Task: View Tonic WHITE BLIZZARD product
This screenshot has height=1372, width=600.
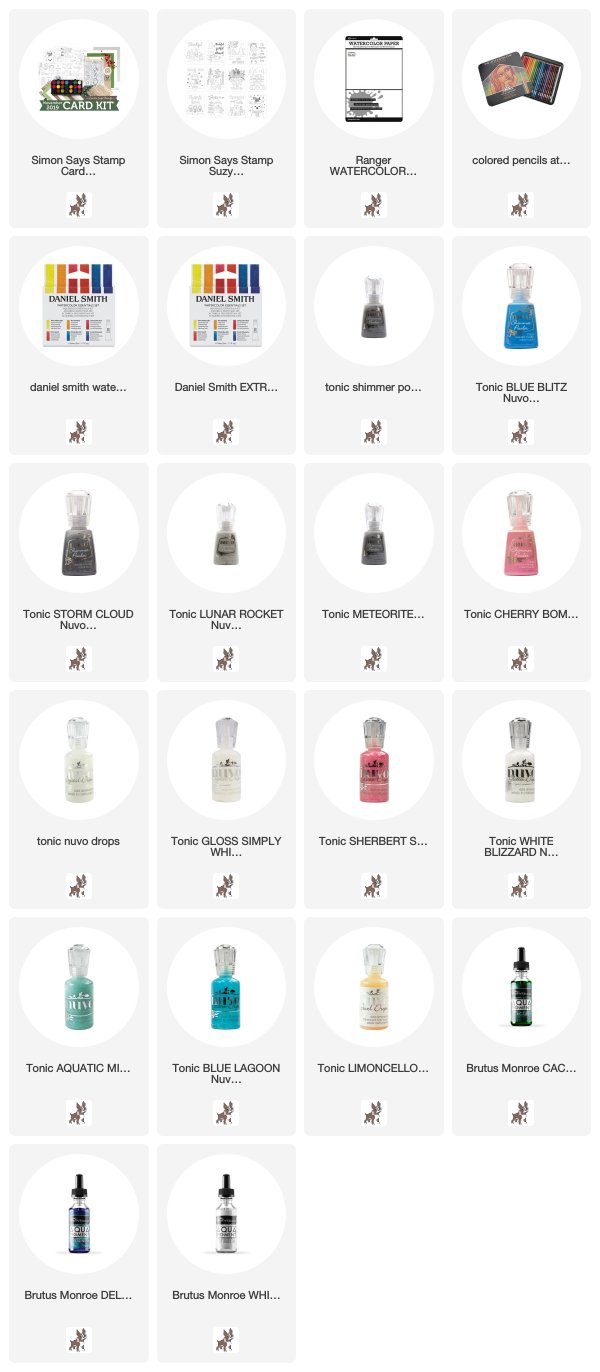Action: [521, 799]
